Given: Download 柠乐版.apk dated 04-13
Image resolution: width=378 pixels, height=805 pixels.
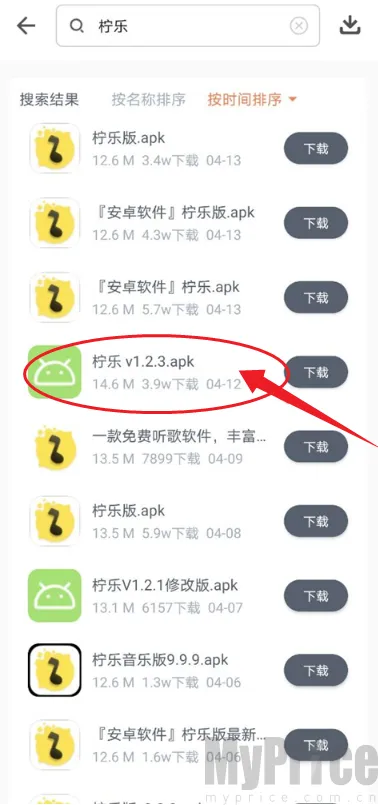Looking at the screenshot, I should tap(316, 149).
